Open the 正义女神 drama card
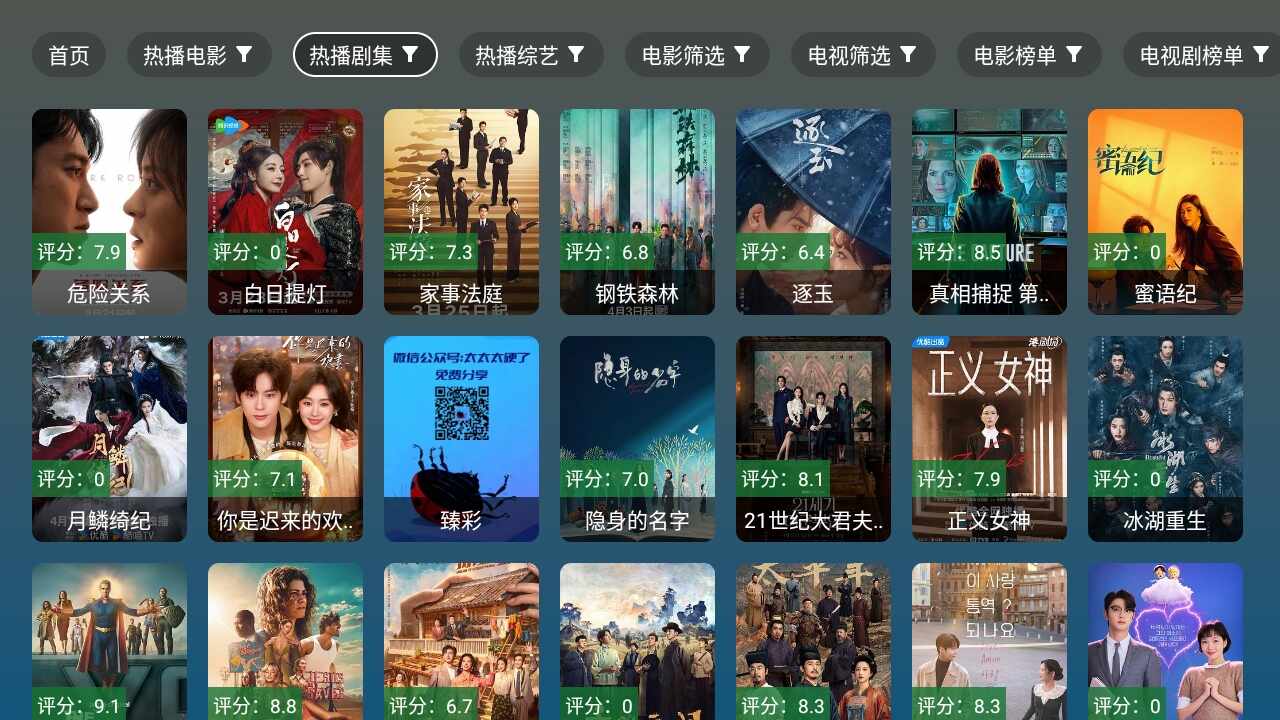 pos(989,439)
